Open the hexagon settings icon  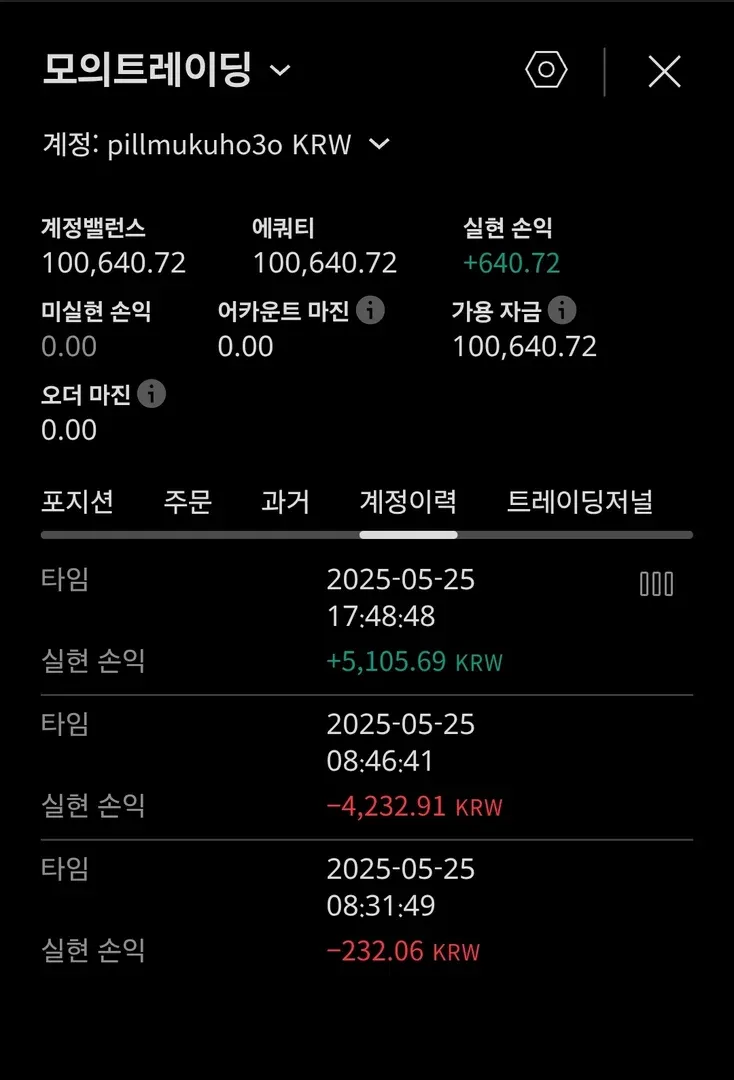[546, 71]
